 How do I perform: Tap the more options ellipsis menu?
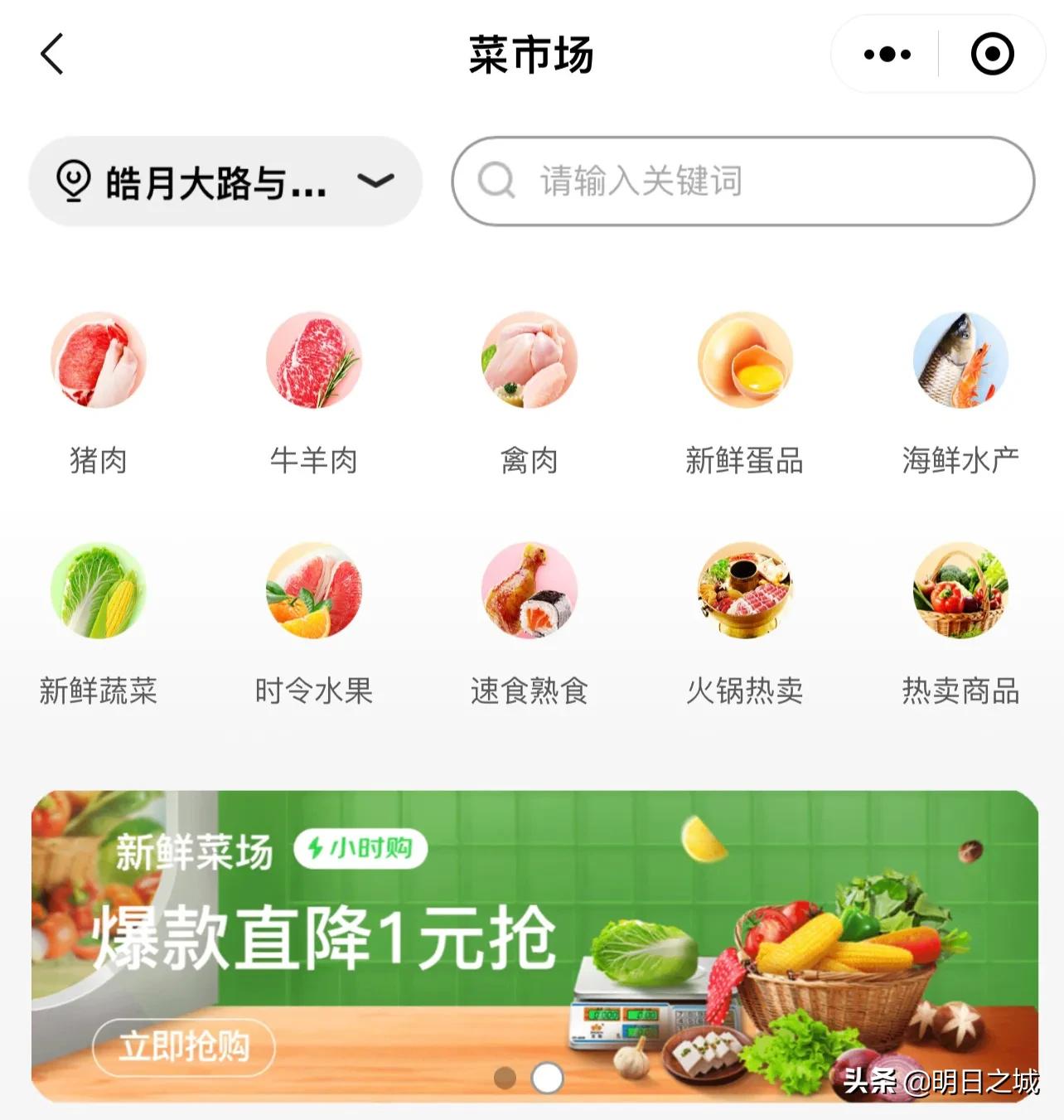(885, 52)
